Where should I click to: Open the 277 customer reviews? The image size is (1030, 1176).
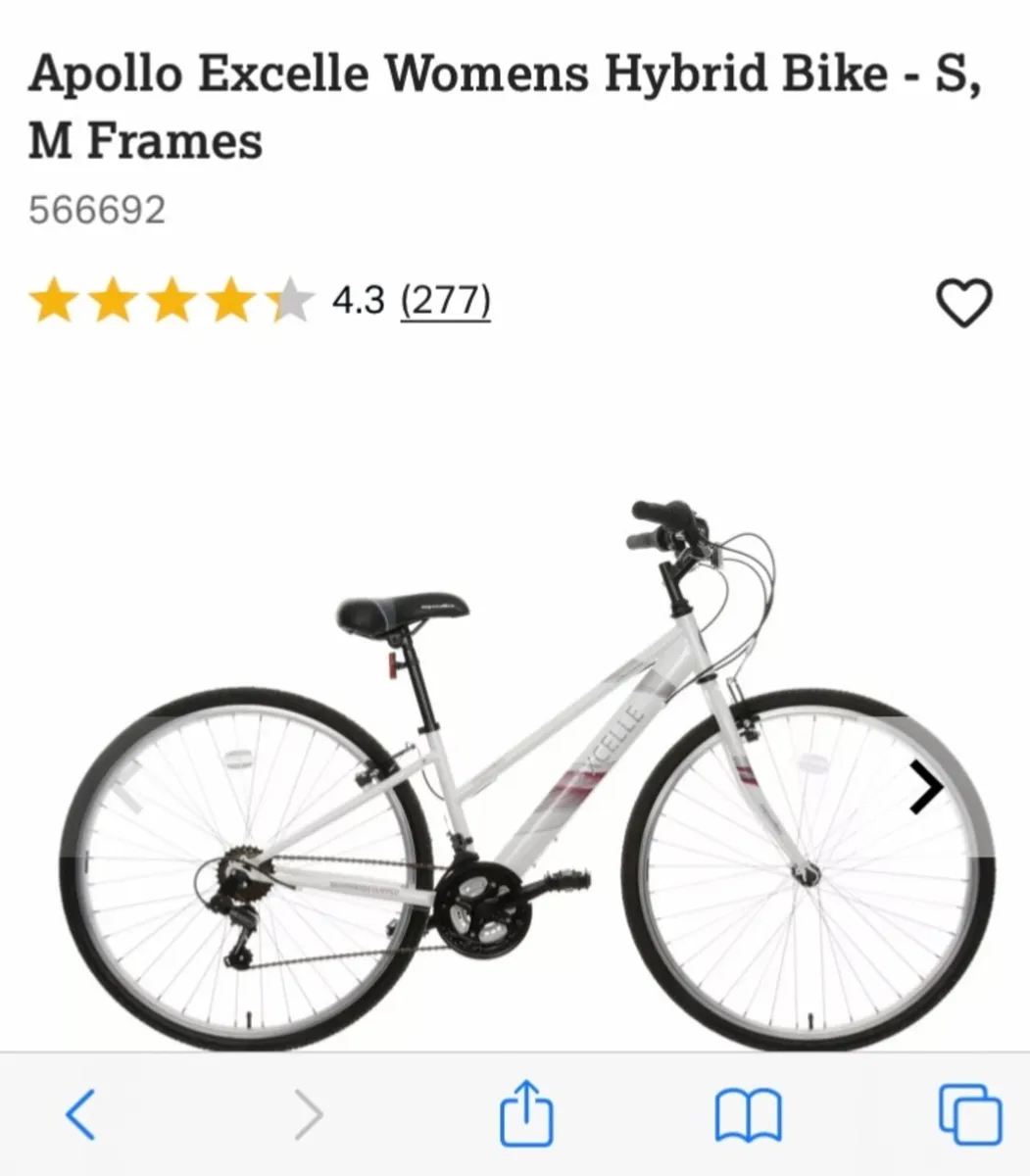pyautogui.click(x=446, y=301)
